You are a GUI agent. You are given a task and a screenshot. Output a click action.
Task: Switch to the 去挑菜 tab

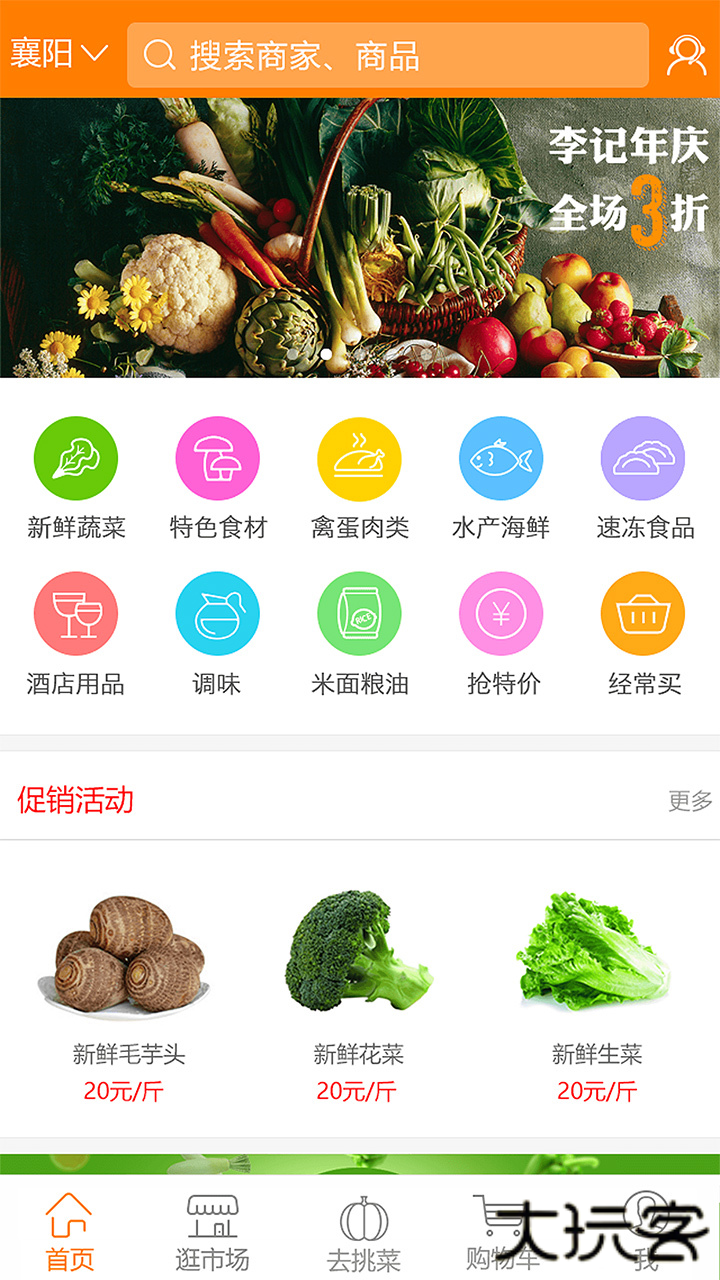point(364,1234)
